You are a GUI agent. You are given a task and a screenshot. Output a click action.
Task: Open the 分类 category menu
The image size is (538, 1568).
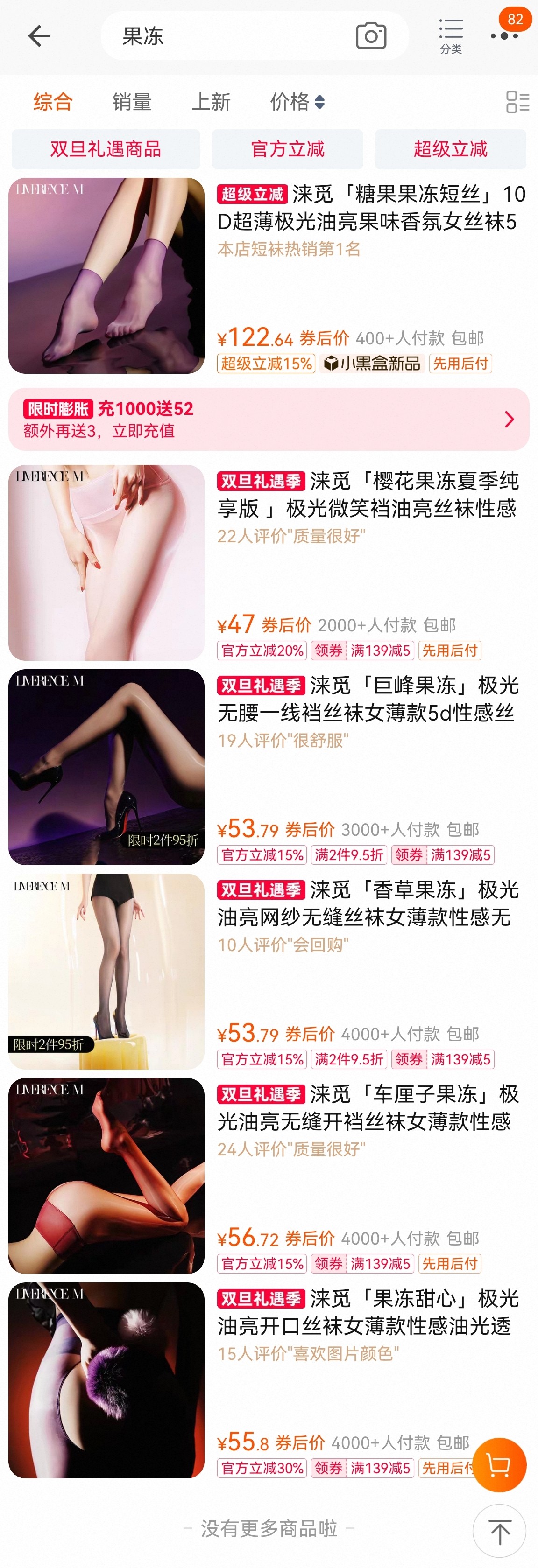click(x=451, y=36)
